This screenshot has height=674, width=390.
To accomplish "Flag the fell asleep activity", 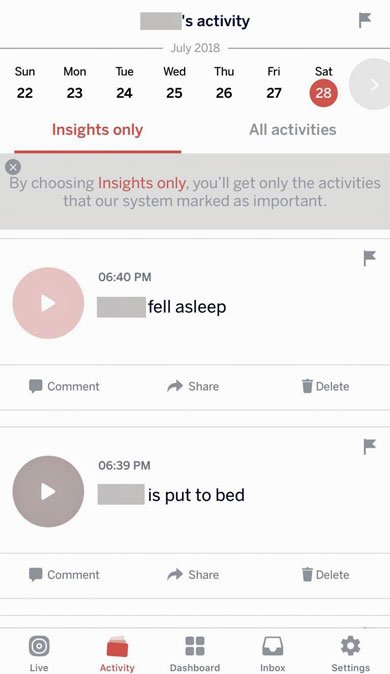I will pos(369,258).
